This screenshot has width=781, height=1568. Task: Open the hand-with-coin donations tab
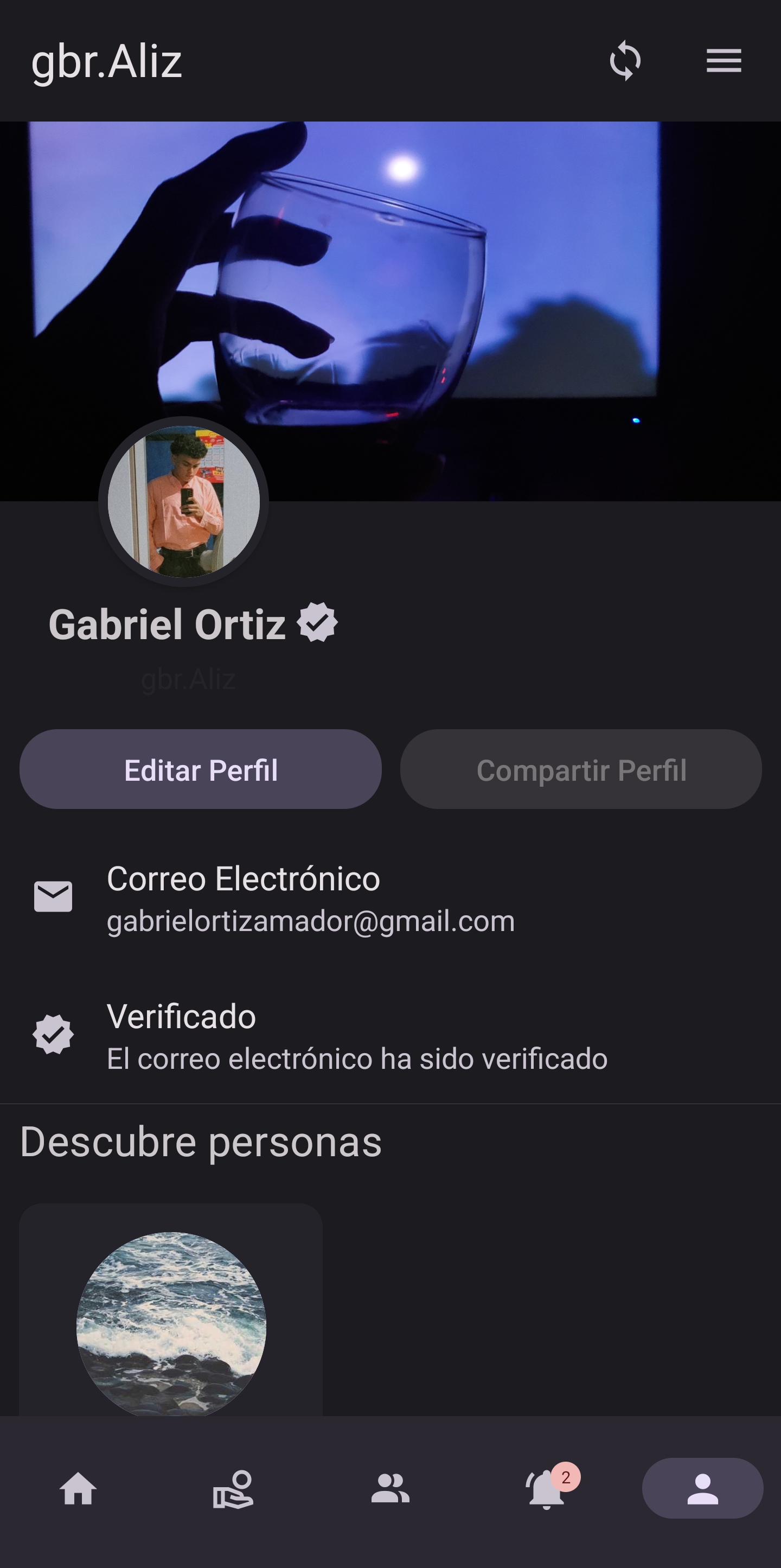pos(234,1489)
